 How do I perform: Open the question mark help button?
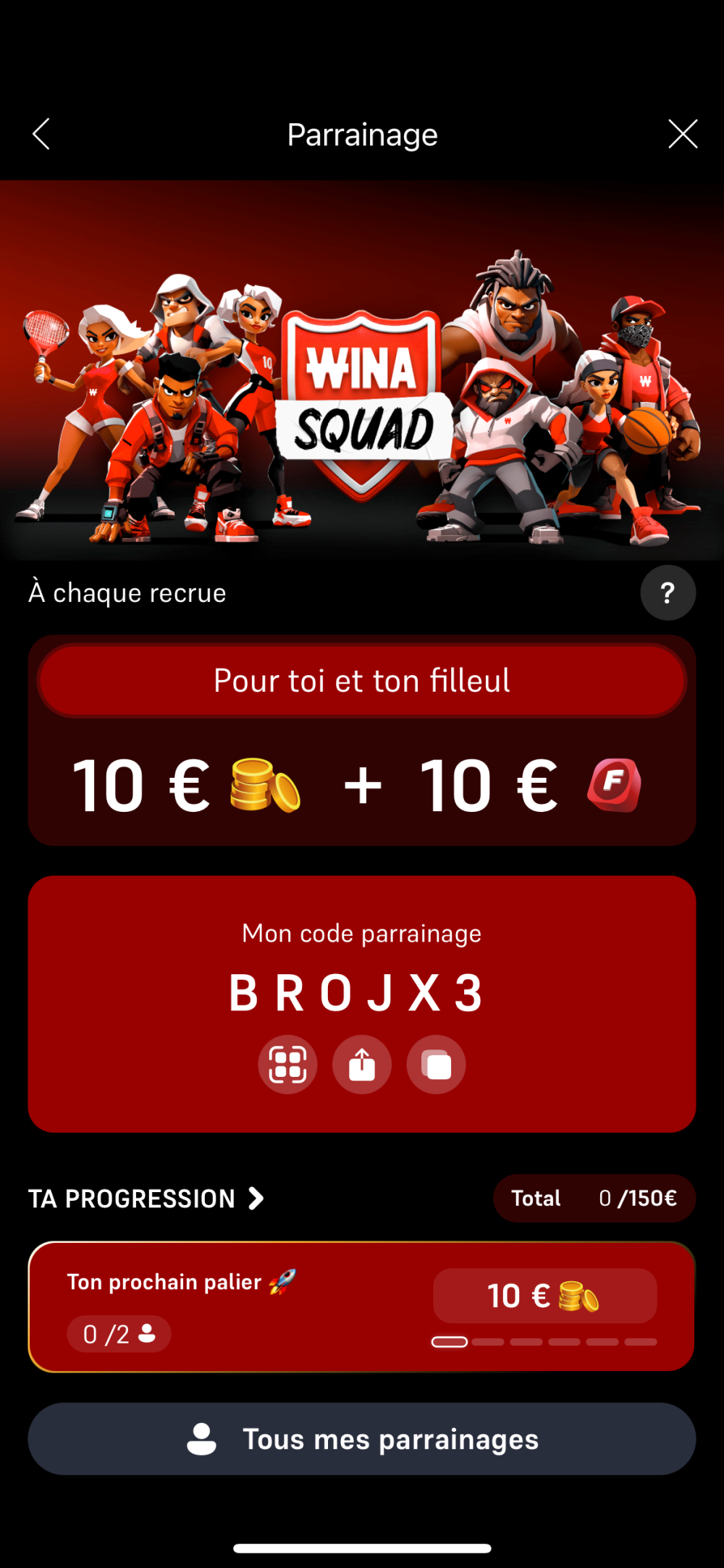668,593
